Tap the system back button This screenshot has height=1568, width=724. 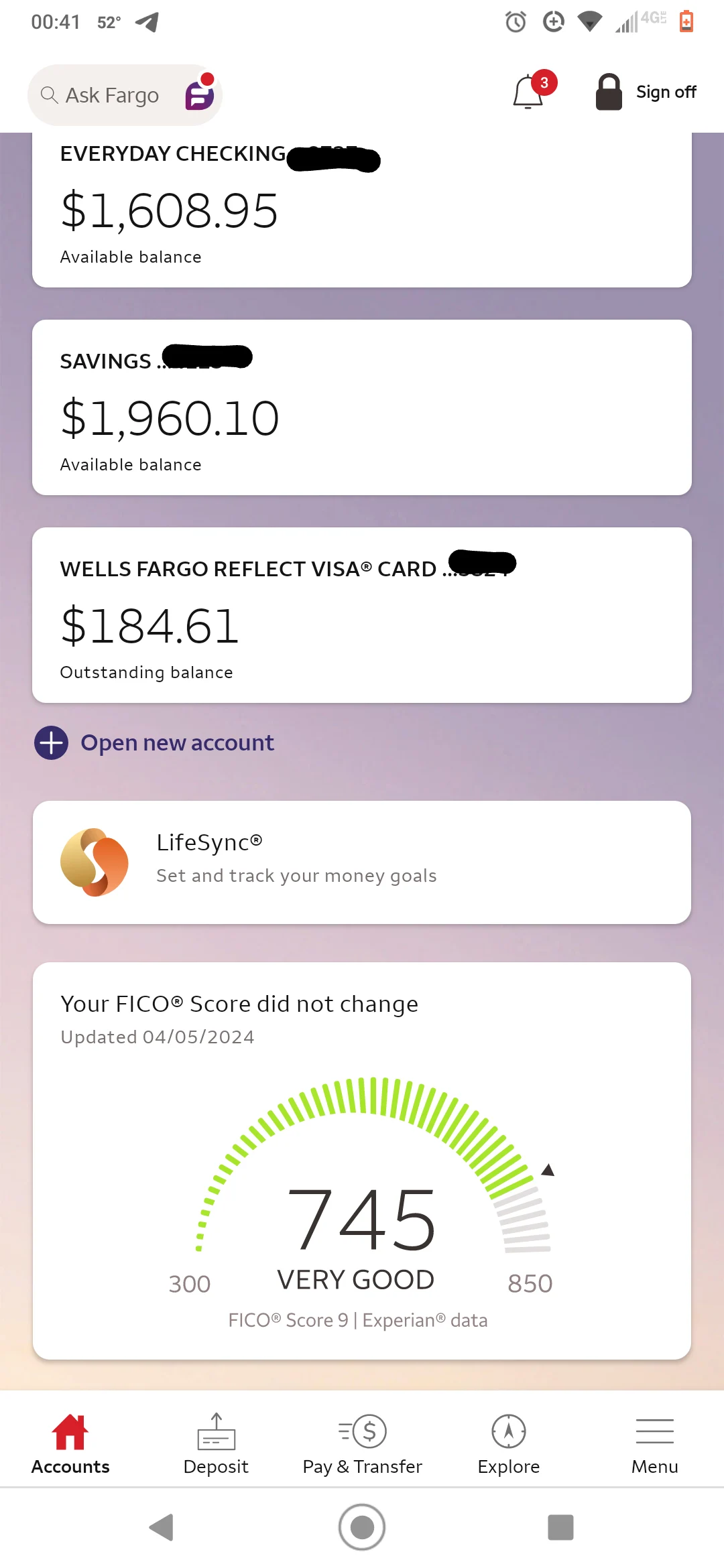point(162,1528)
